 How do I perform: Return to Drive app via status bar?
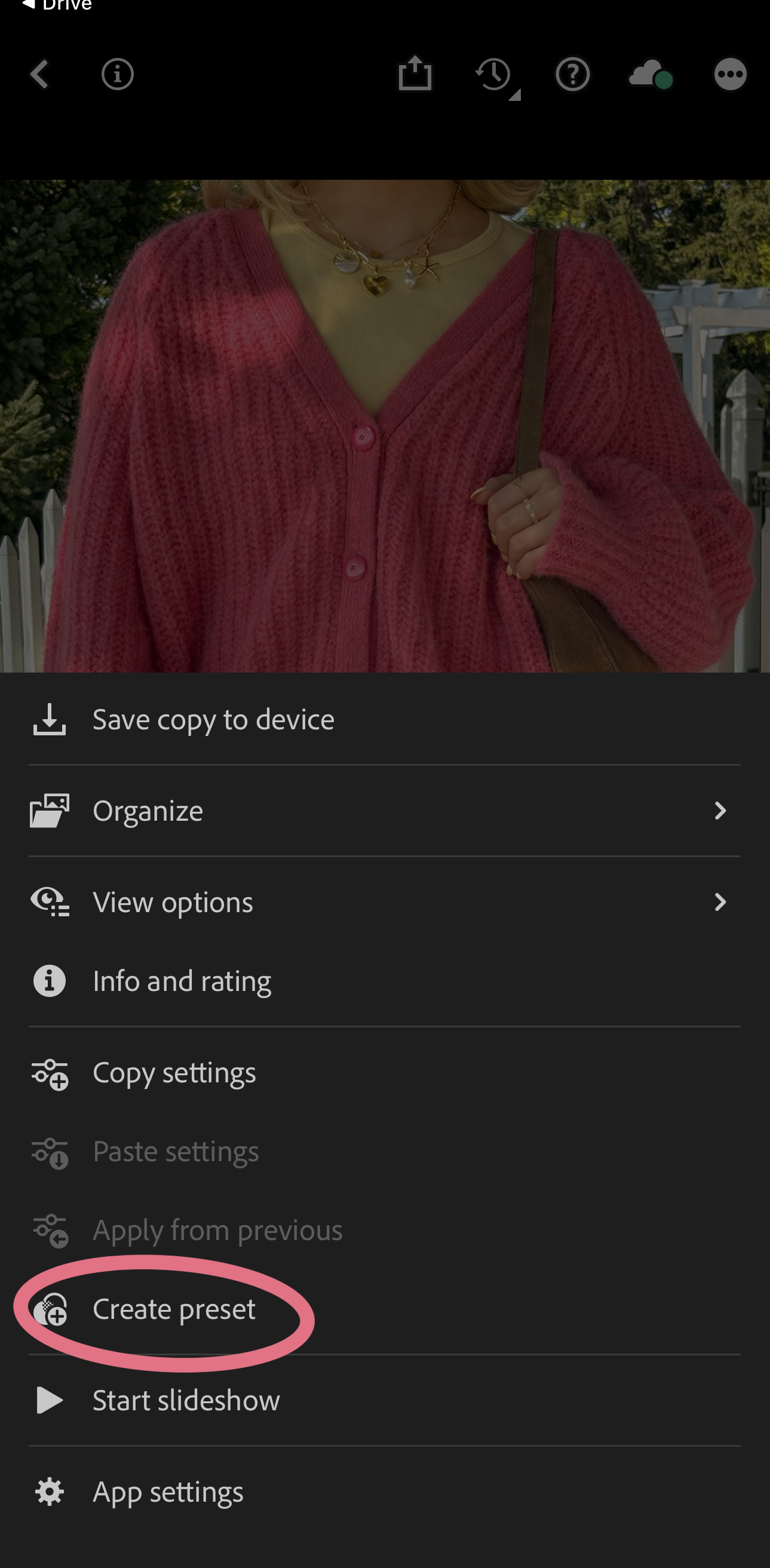[58, 6]
